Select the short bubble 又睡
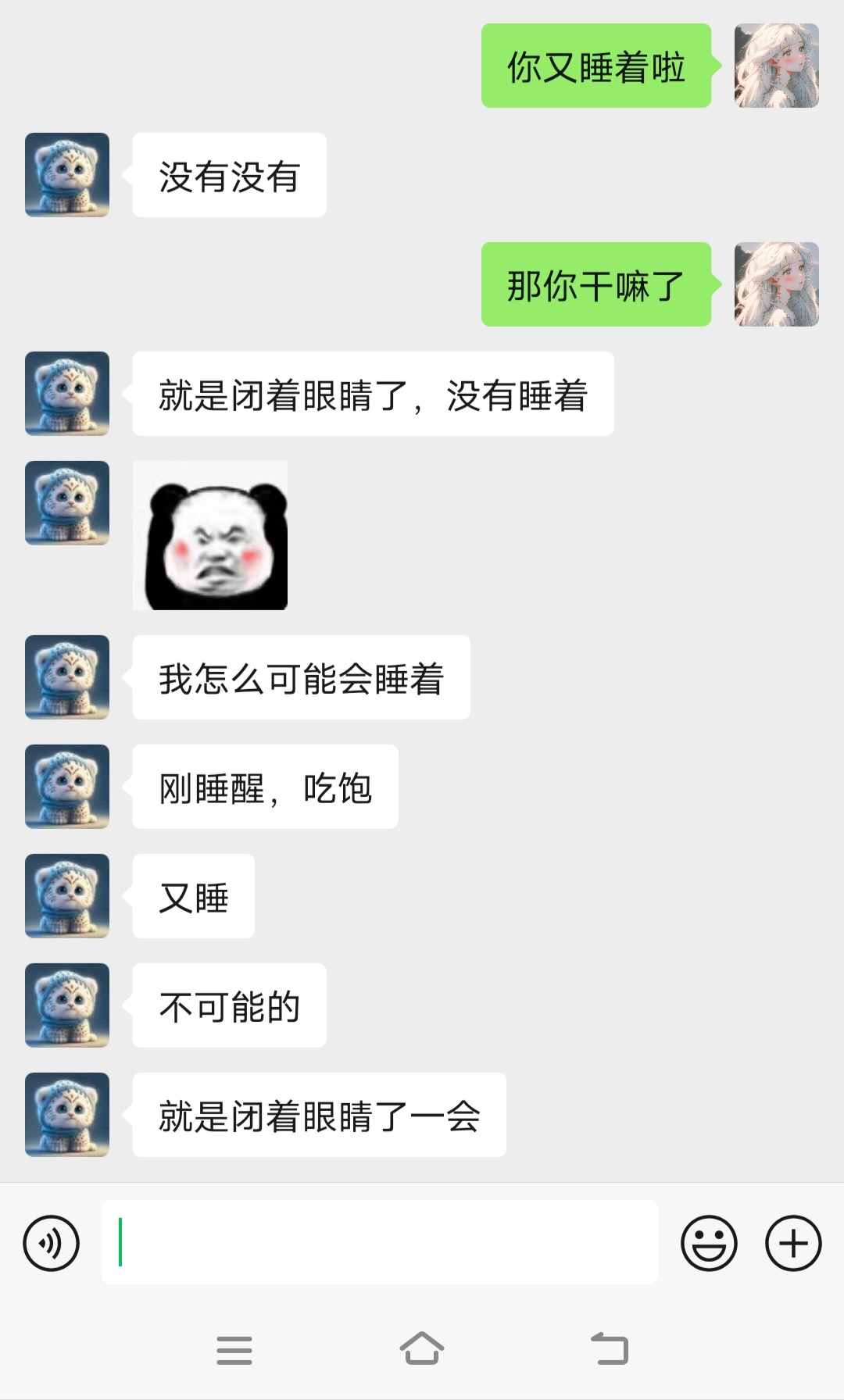844x1400 pixels. point(192,897)
